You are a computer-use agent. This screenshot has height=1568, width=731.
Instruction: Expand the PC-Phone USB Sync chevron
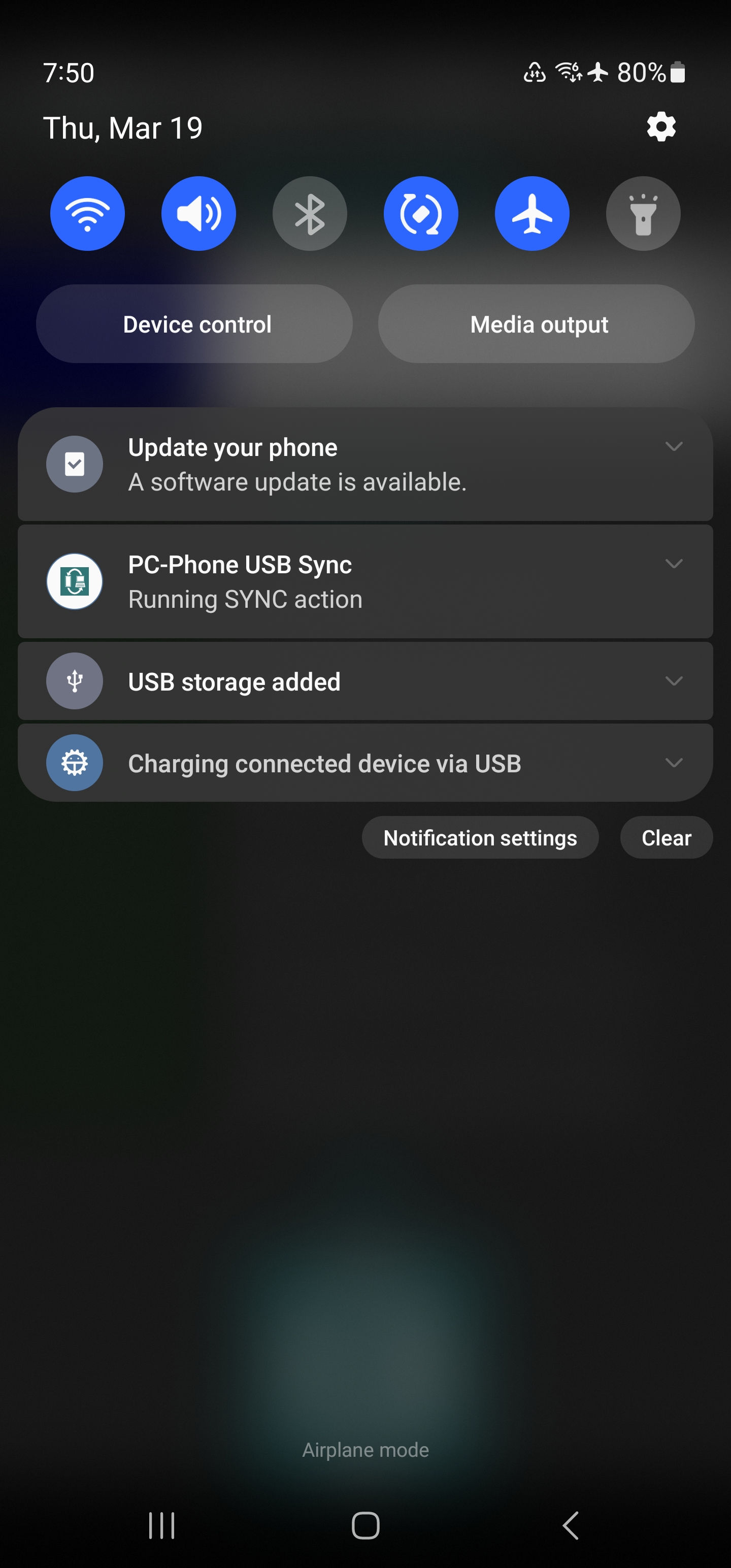click(674, 564)
